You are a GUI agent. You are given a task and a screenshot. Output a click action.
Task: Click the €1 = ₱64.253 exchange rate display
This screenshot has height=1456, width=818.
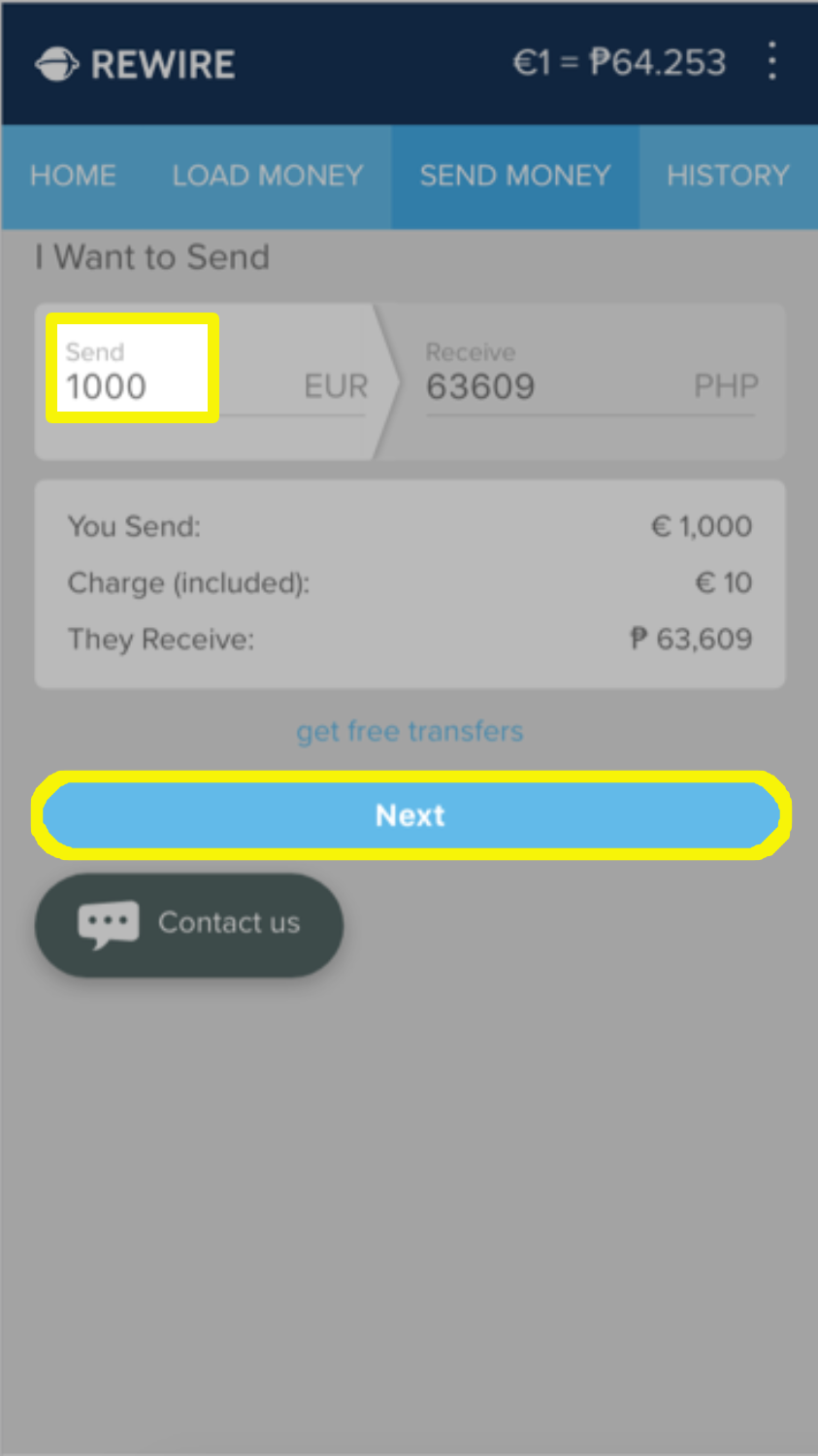pyautogui.click(x=619, y=61)
